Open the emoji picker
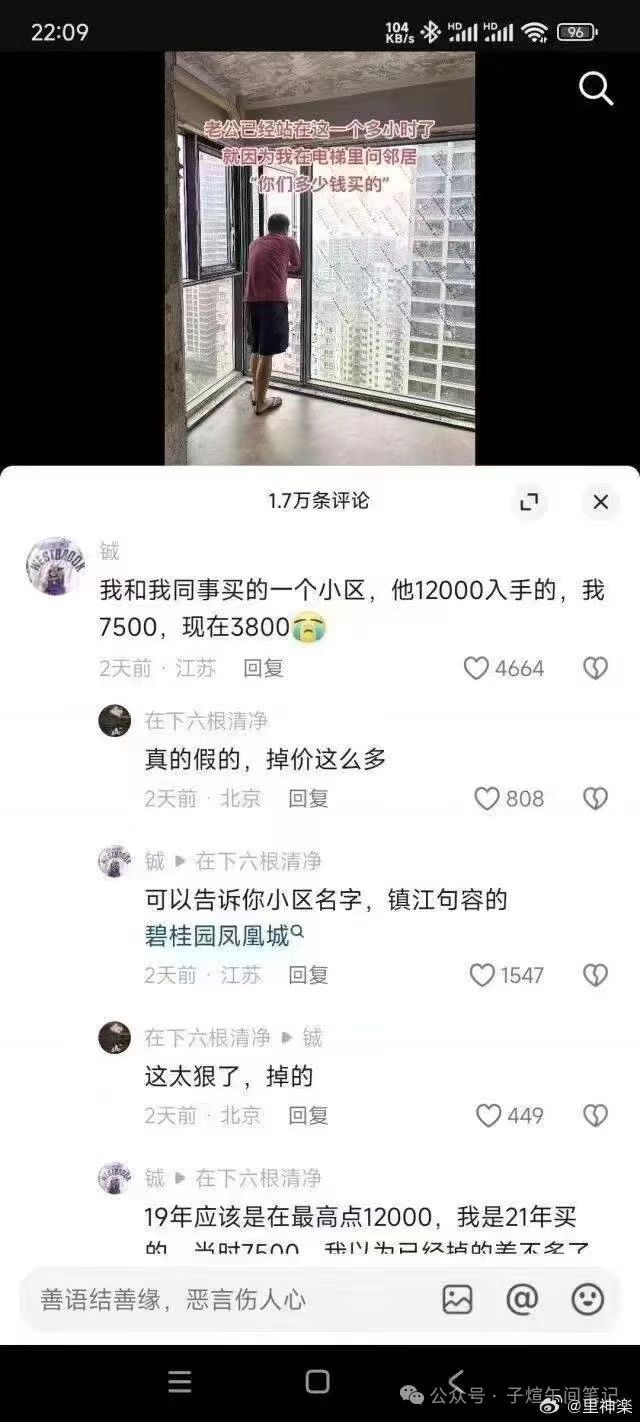Viewport: 640px width, 1422px height. point(588,1299)
